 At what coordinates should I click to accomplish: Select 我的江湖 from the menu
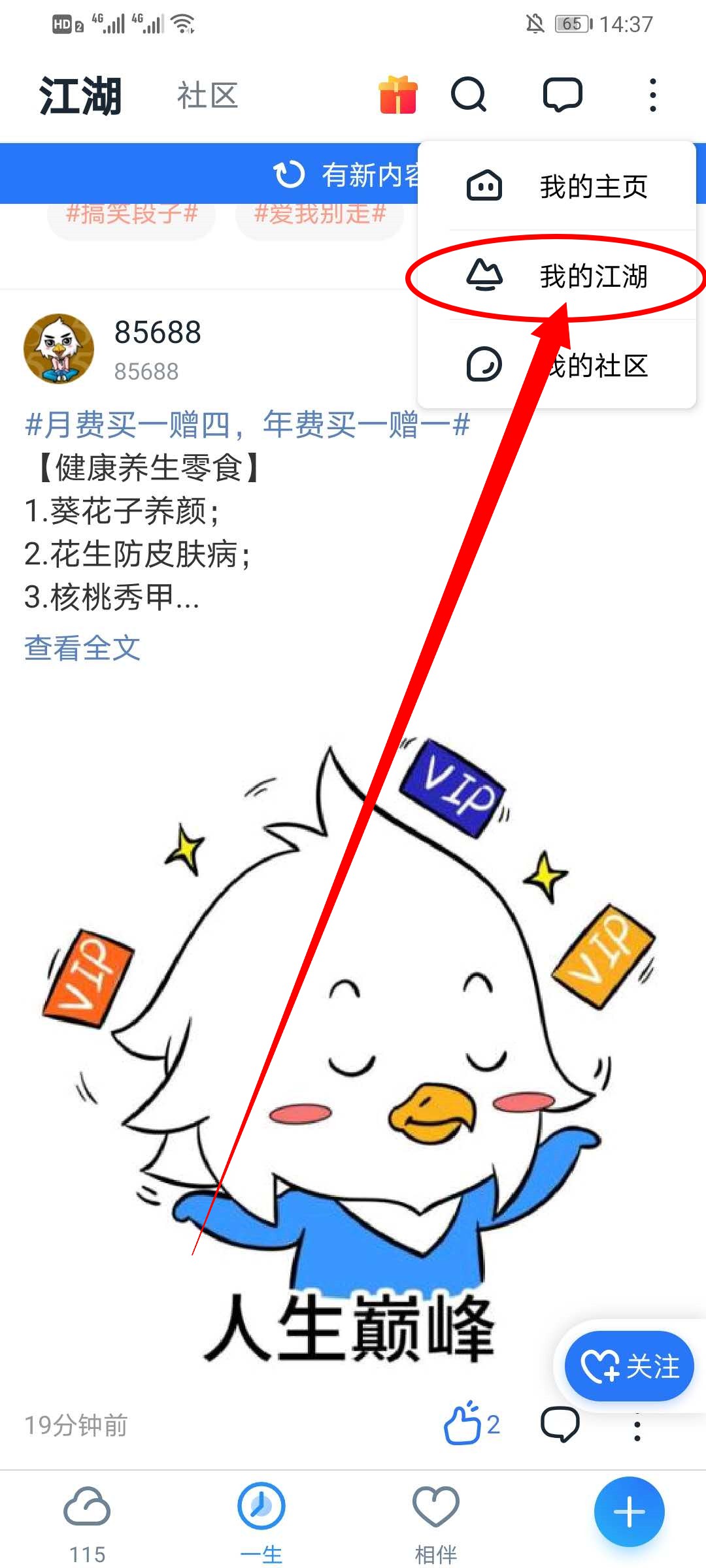(x=557, y=276)
